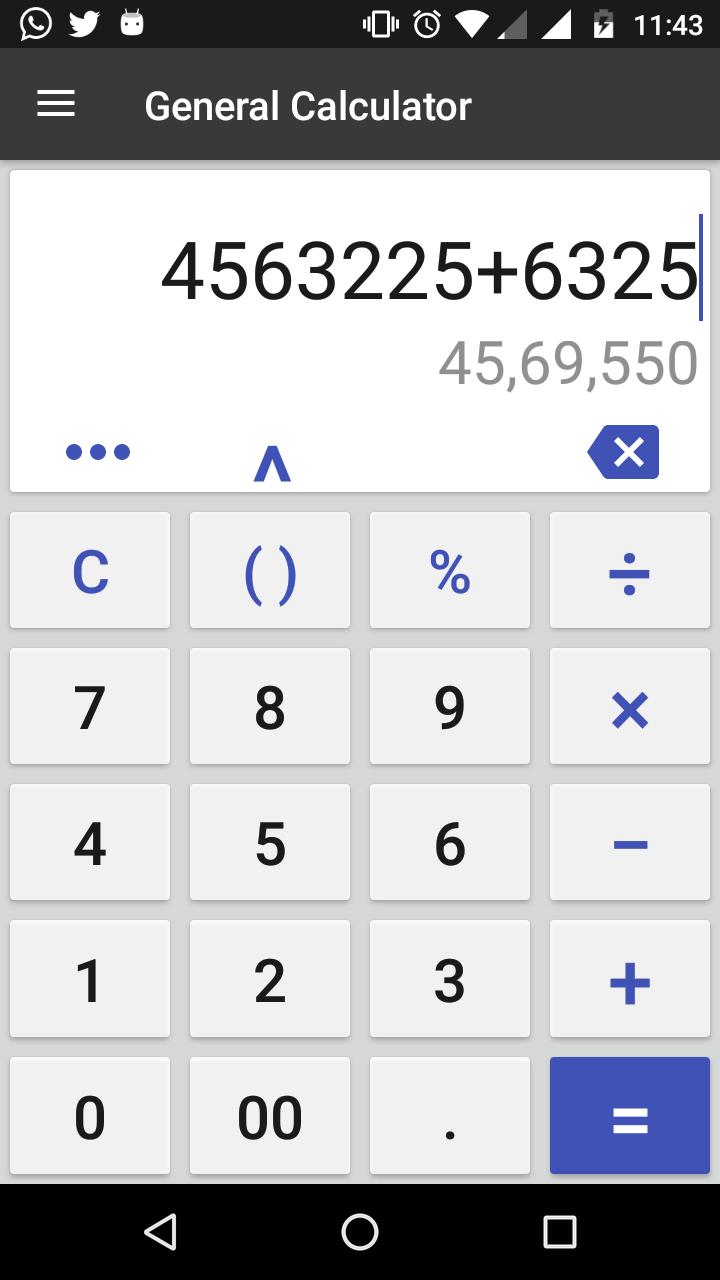Insert a decimal point

pyautogui.click(x=450, y=1115)
